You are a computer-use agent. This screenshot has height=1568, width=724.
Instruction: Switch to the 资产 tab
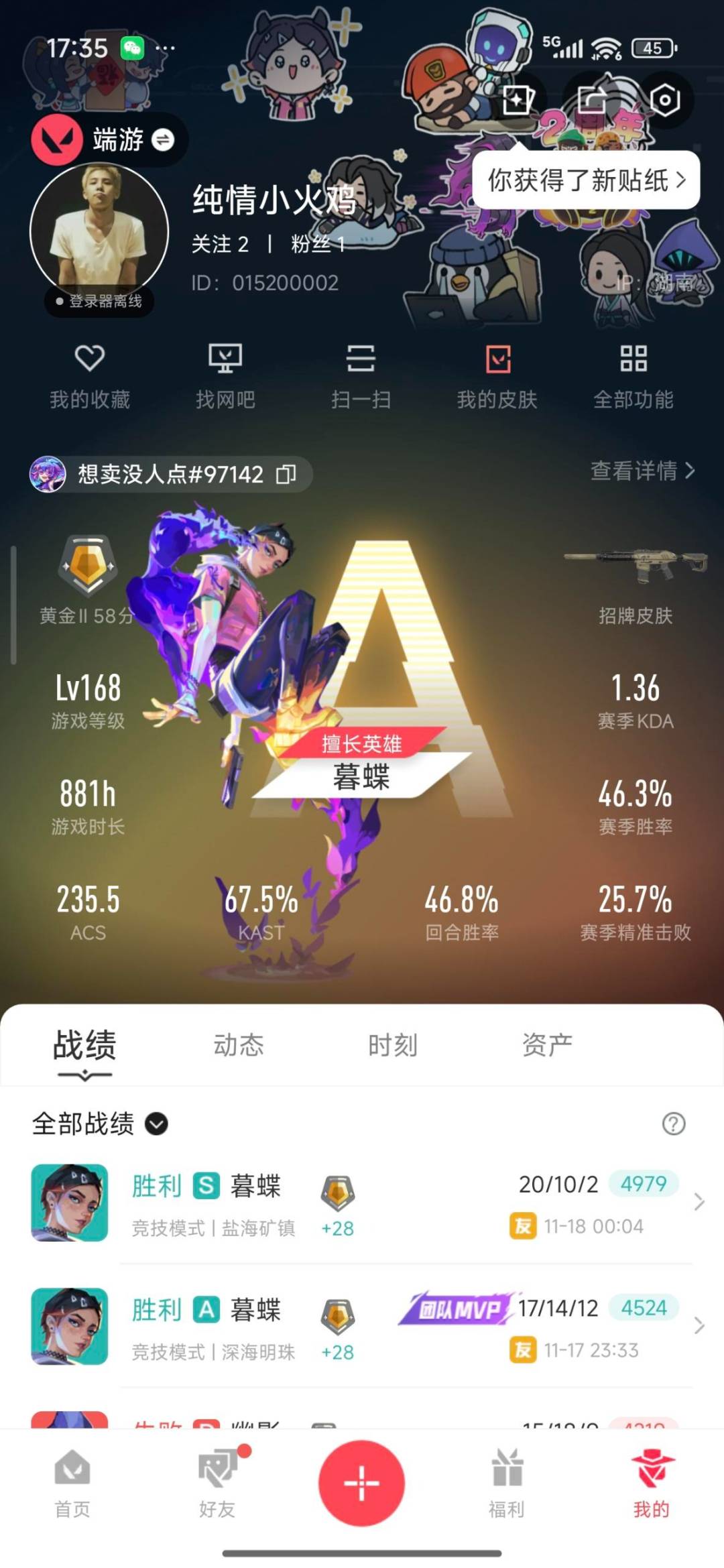point(547,1045)
